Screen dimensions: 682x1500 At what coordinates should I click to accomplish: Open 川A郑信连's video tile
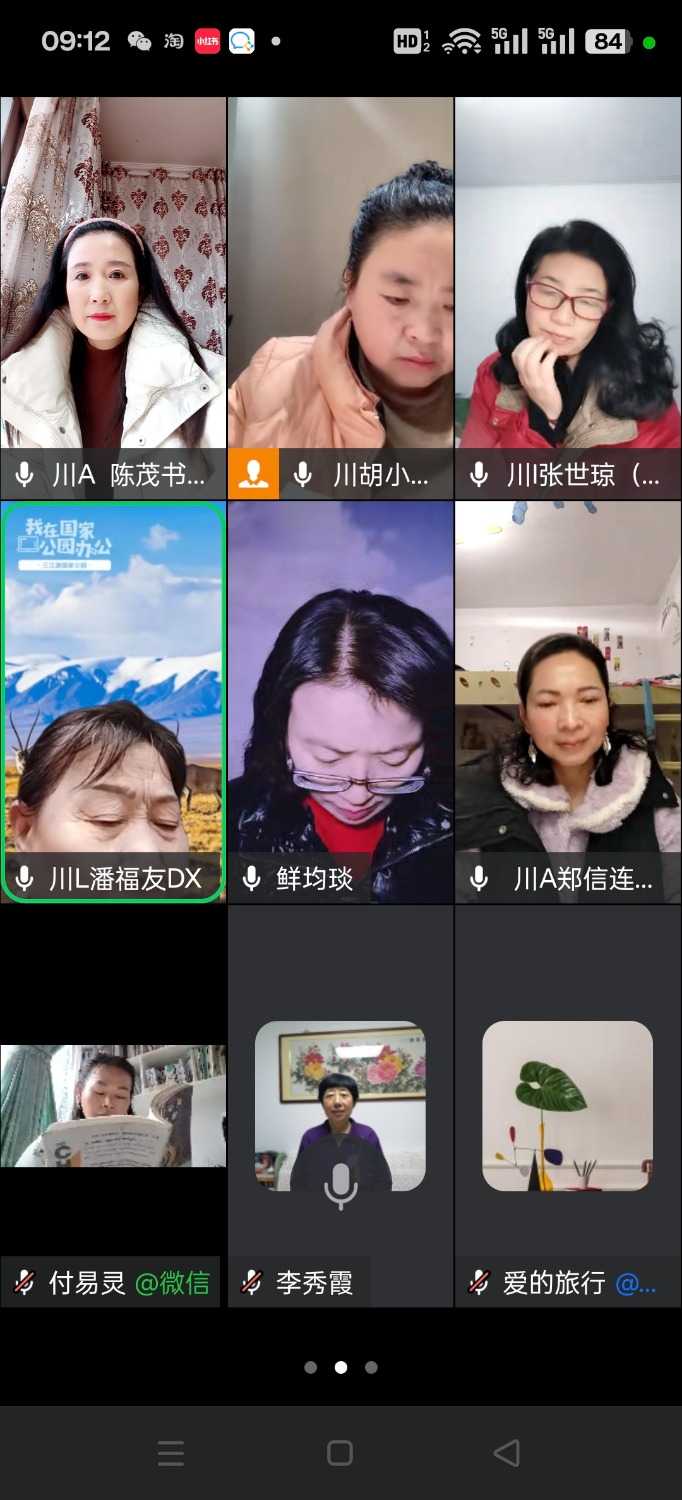pyautogui.click(x=568, y=702)
